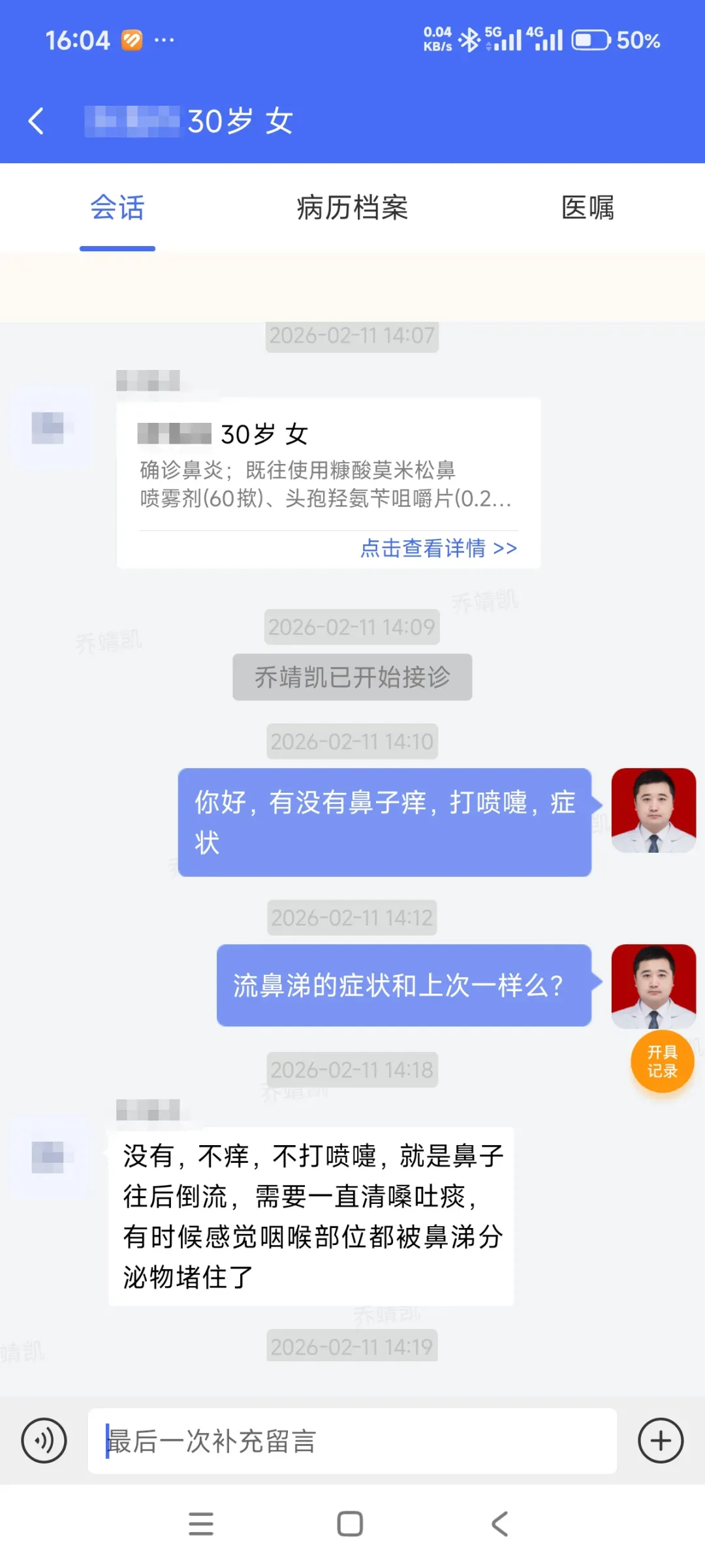Viewport: 705px width, 1568px height.
Task: Switch to the 病历档案 tab
Action: tap(352, 208)
